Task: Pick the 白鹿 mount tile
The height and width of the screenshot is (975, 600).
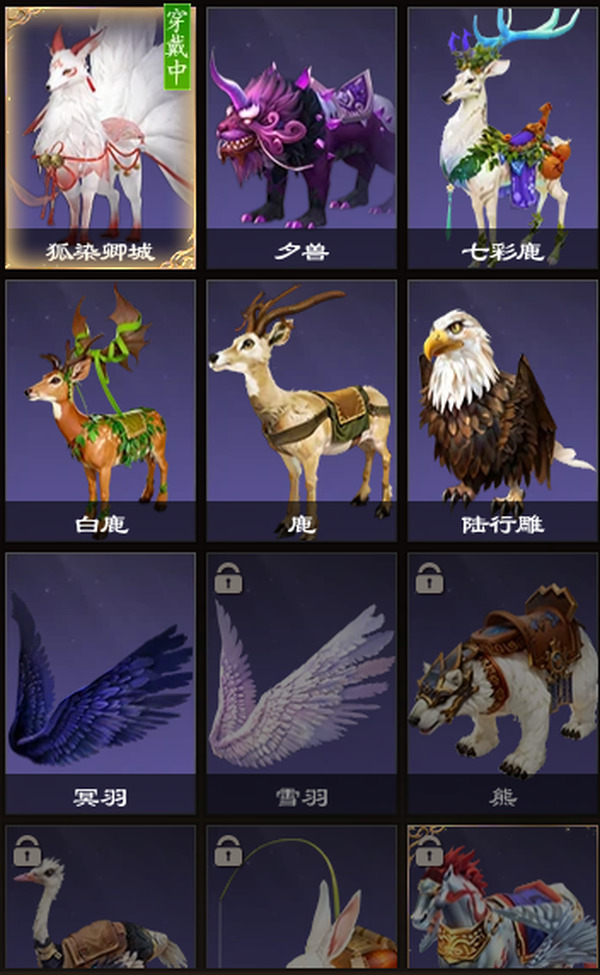Action: (x=100, y=410)
